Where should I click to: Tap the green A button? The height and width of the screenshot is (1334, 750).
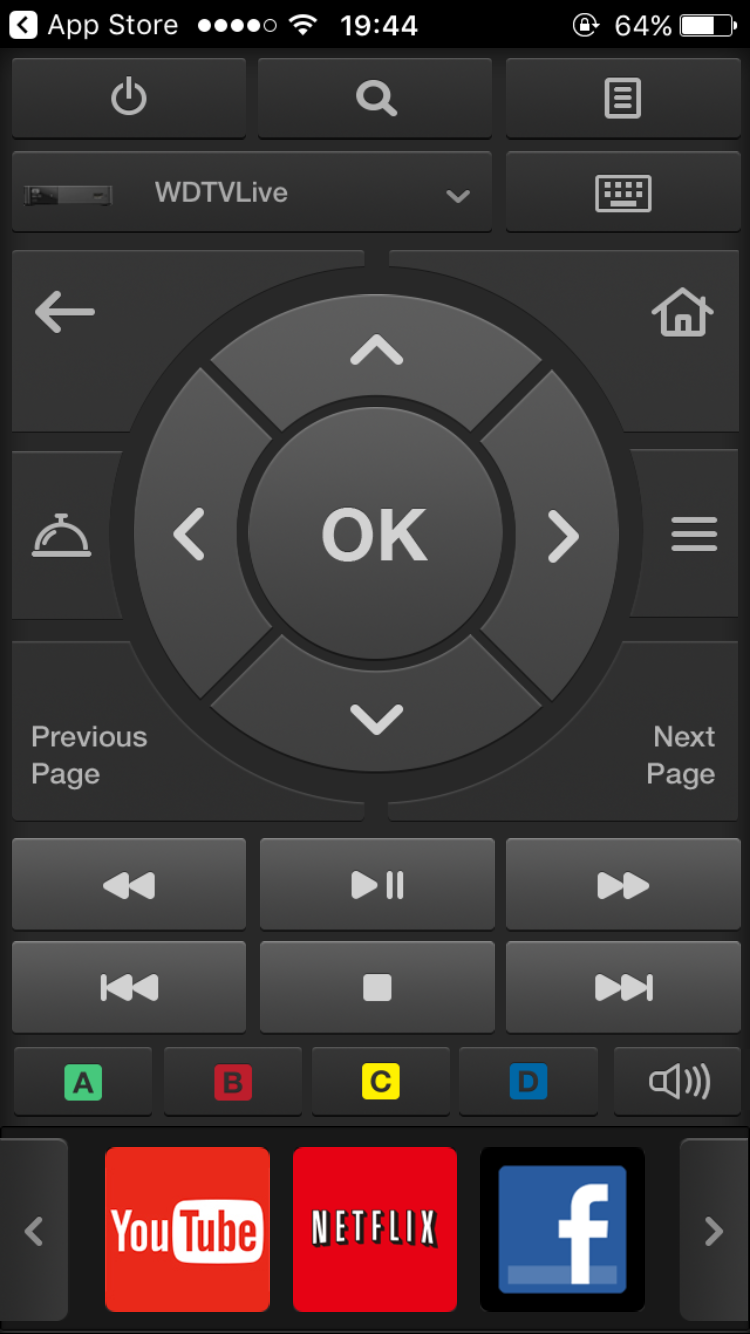(83, 1082)
